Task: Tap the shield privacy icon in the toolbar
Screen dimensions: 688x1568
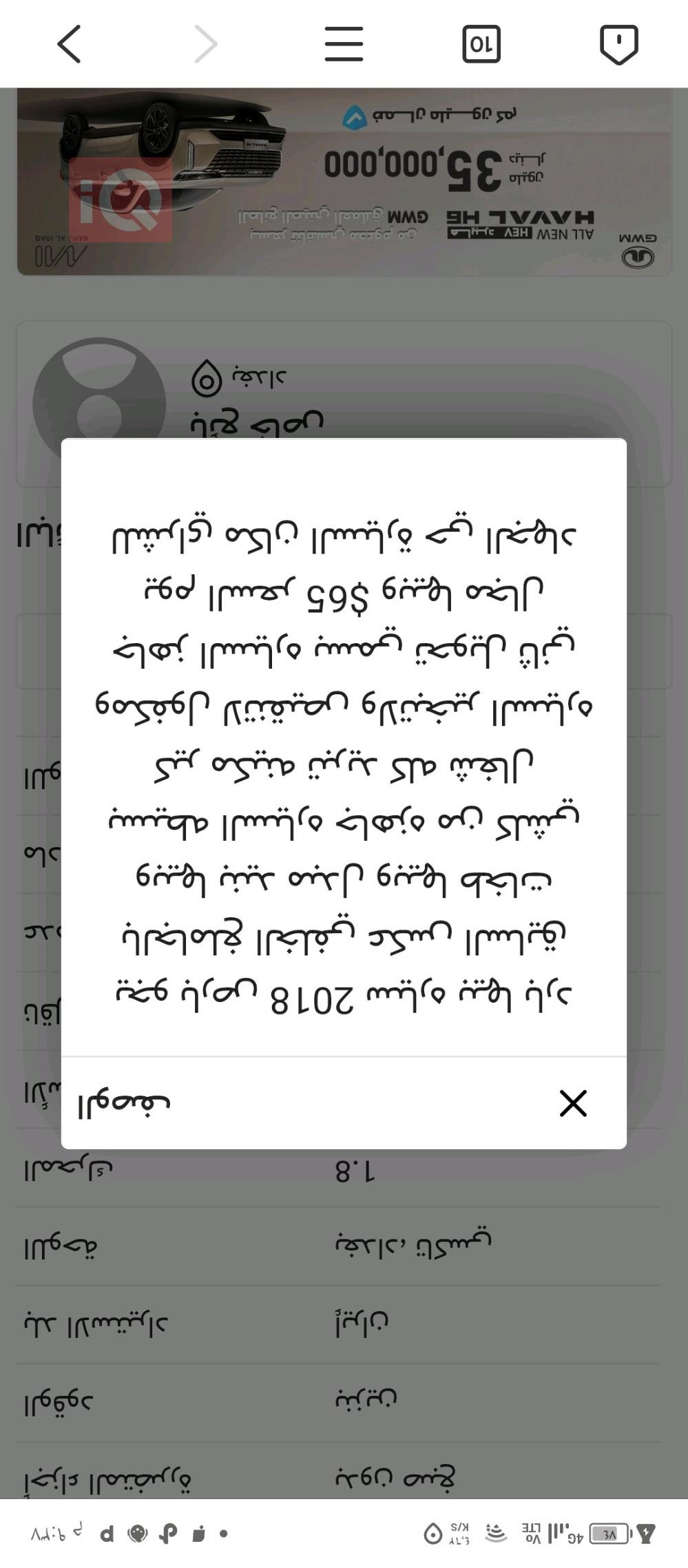Action: tap(618, 43)
